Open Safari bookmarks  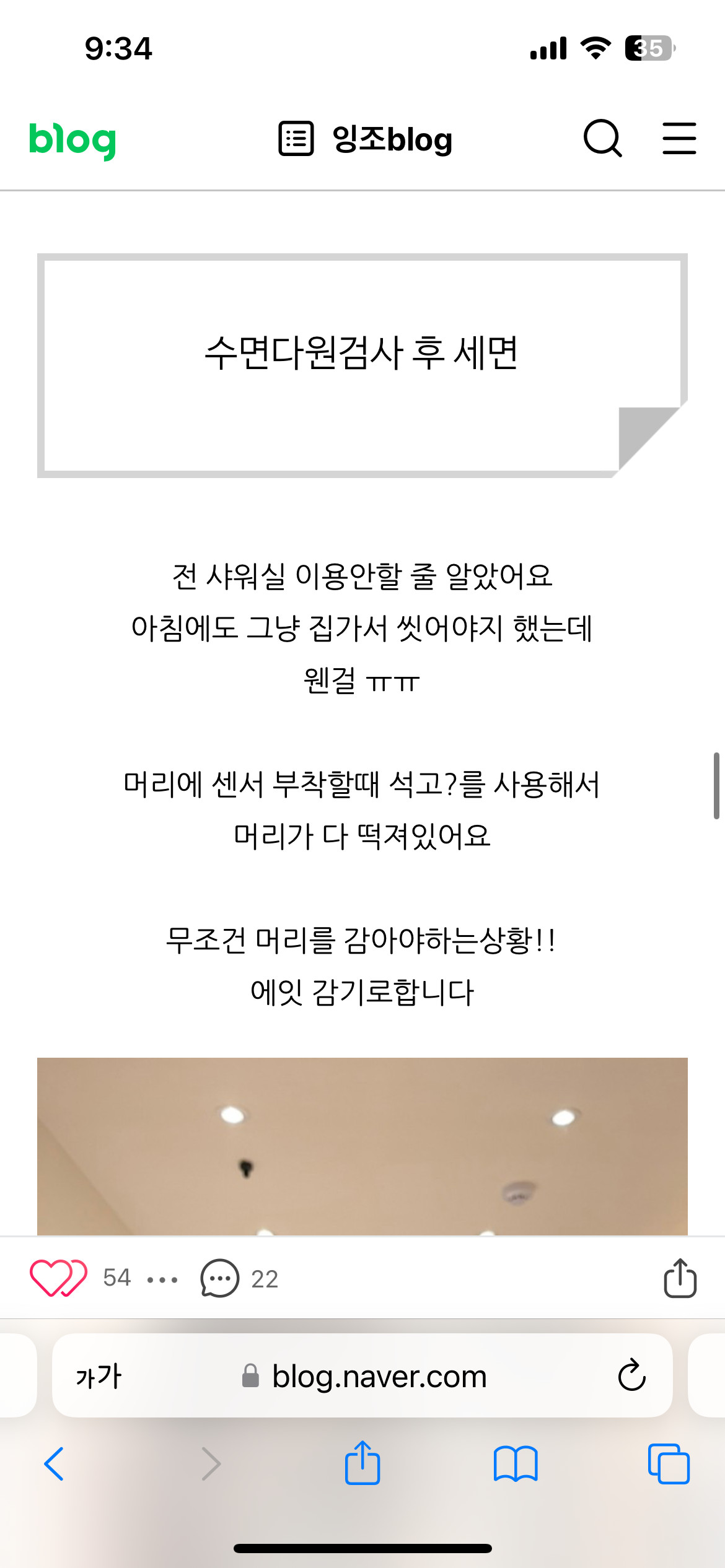pyautogui.click(x=516, y=1464)
